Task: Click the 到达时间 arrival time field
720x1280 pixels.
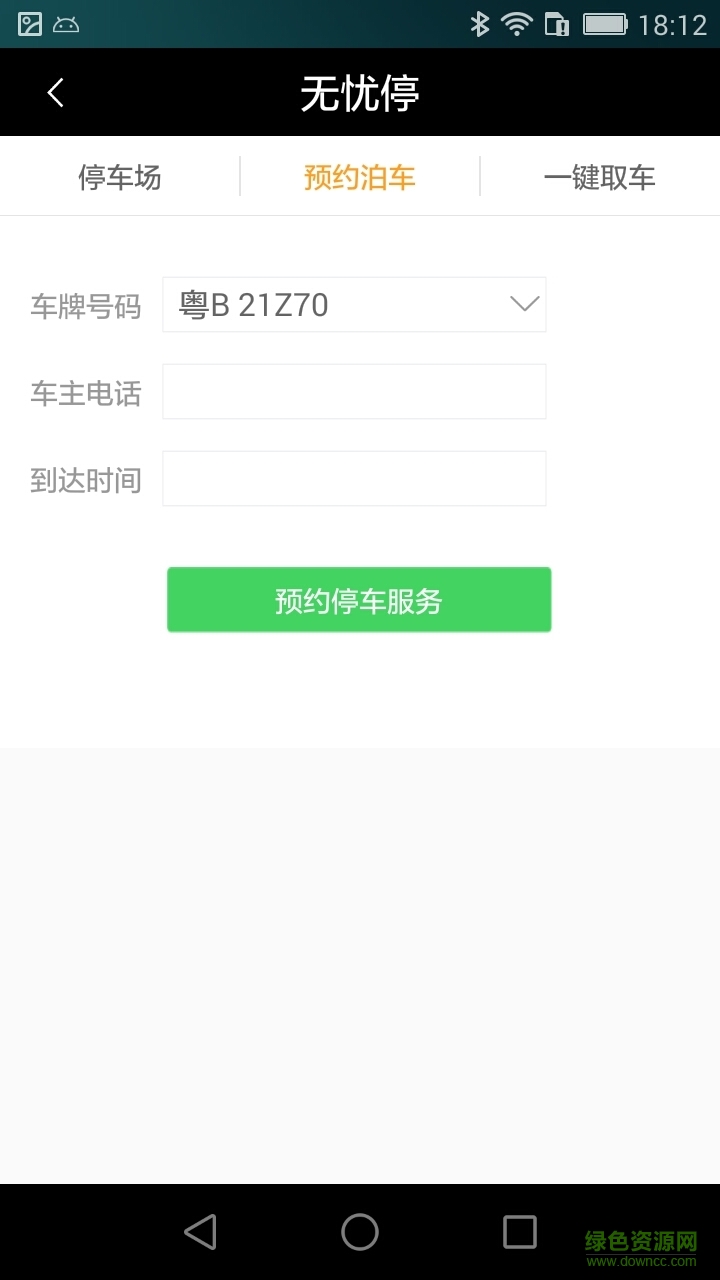Action: [x=355, y=478]
